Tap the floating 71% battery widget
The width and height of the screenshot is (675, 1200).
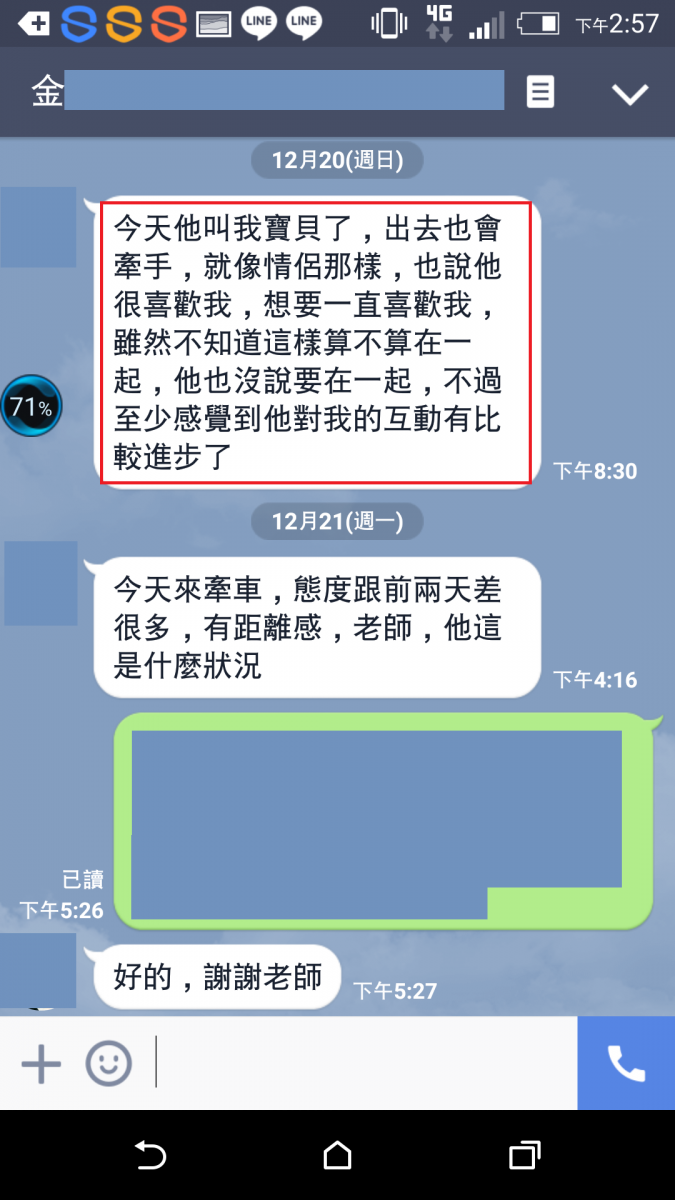pos(31,407)
